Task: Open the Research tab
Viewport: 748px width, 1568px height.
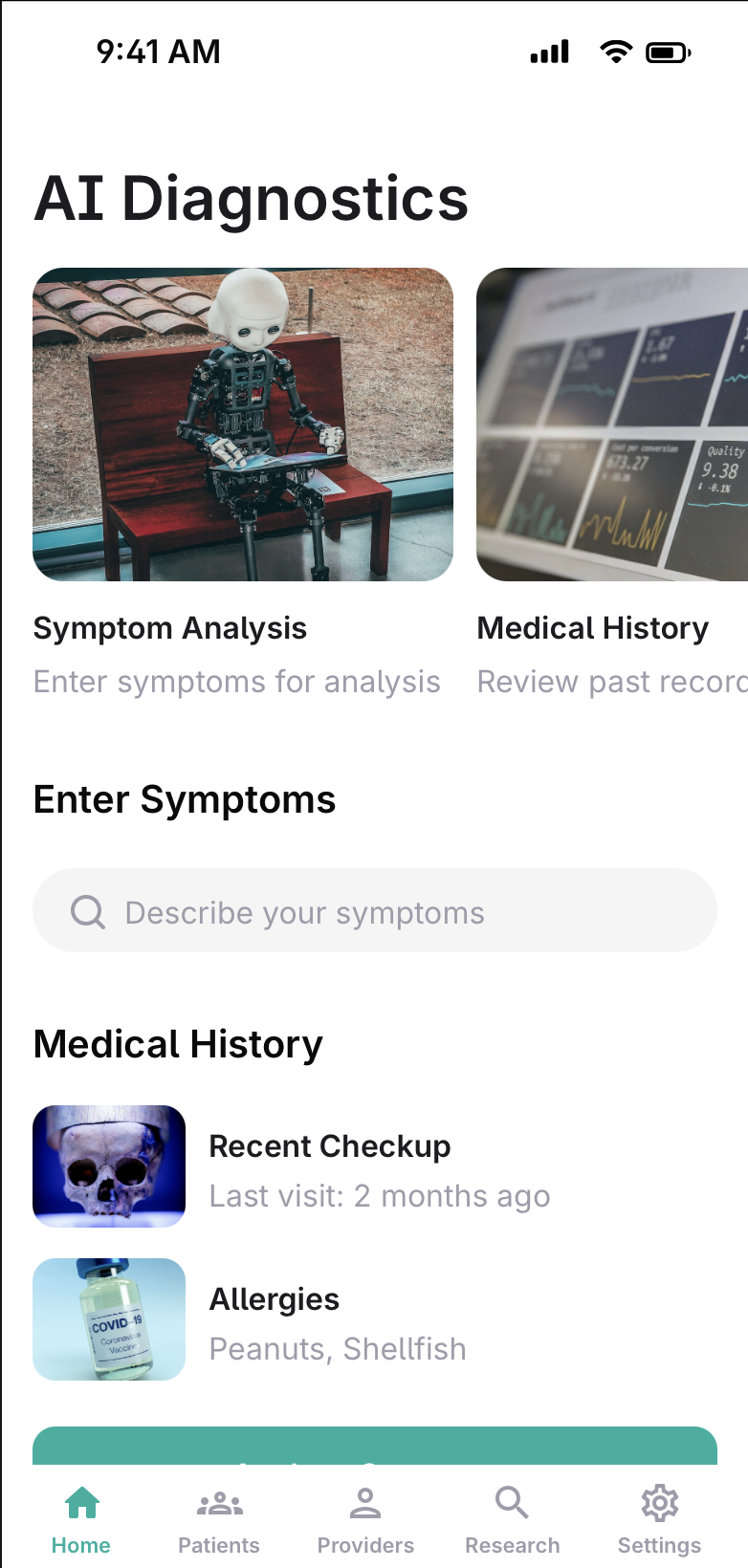Action: point(513,1520)
